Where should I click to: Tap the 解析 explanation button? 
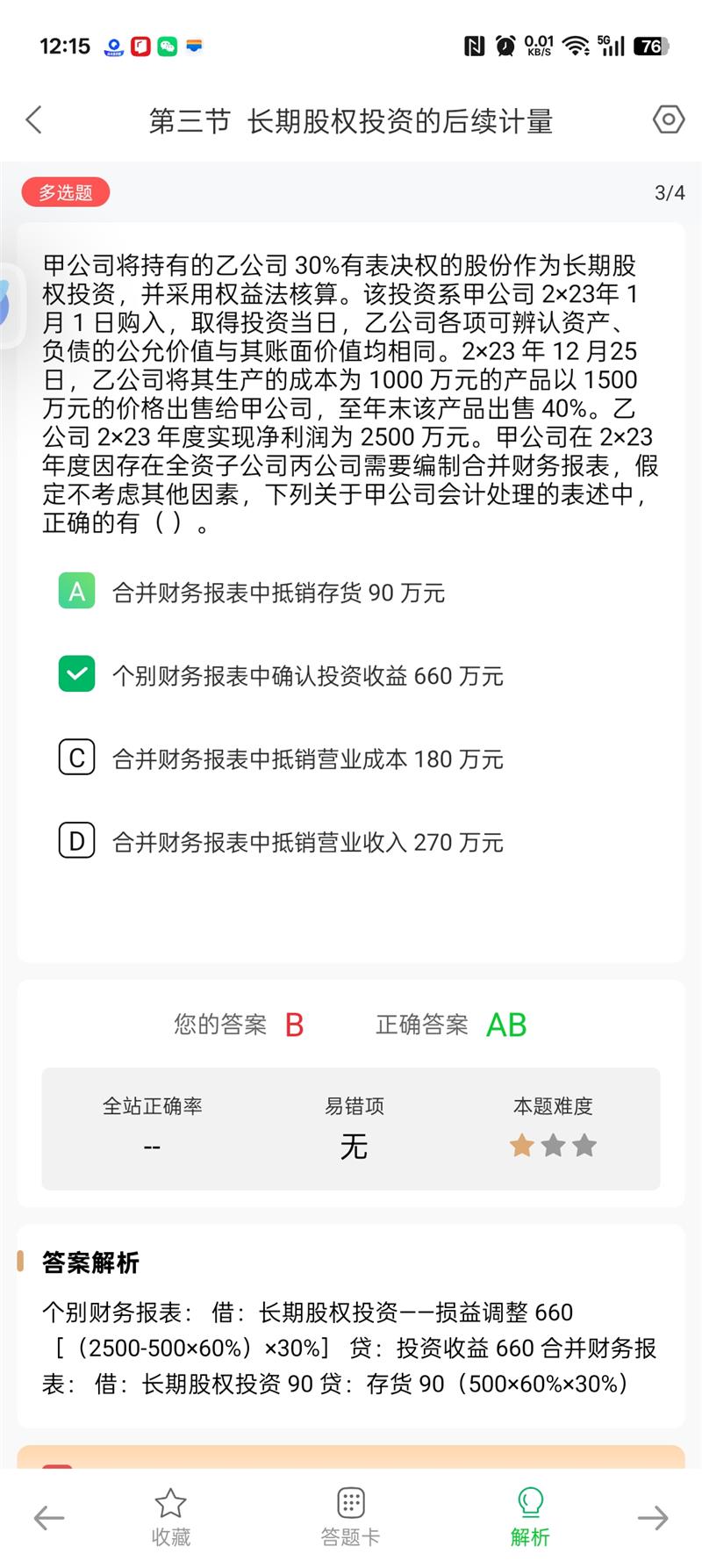coord(530,1518)
